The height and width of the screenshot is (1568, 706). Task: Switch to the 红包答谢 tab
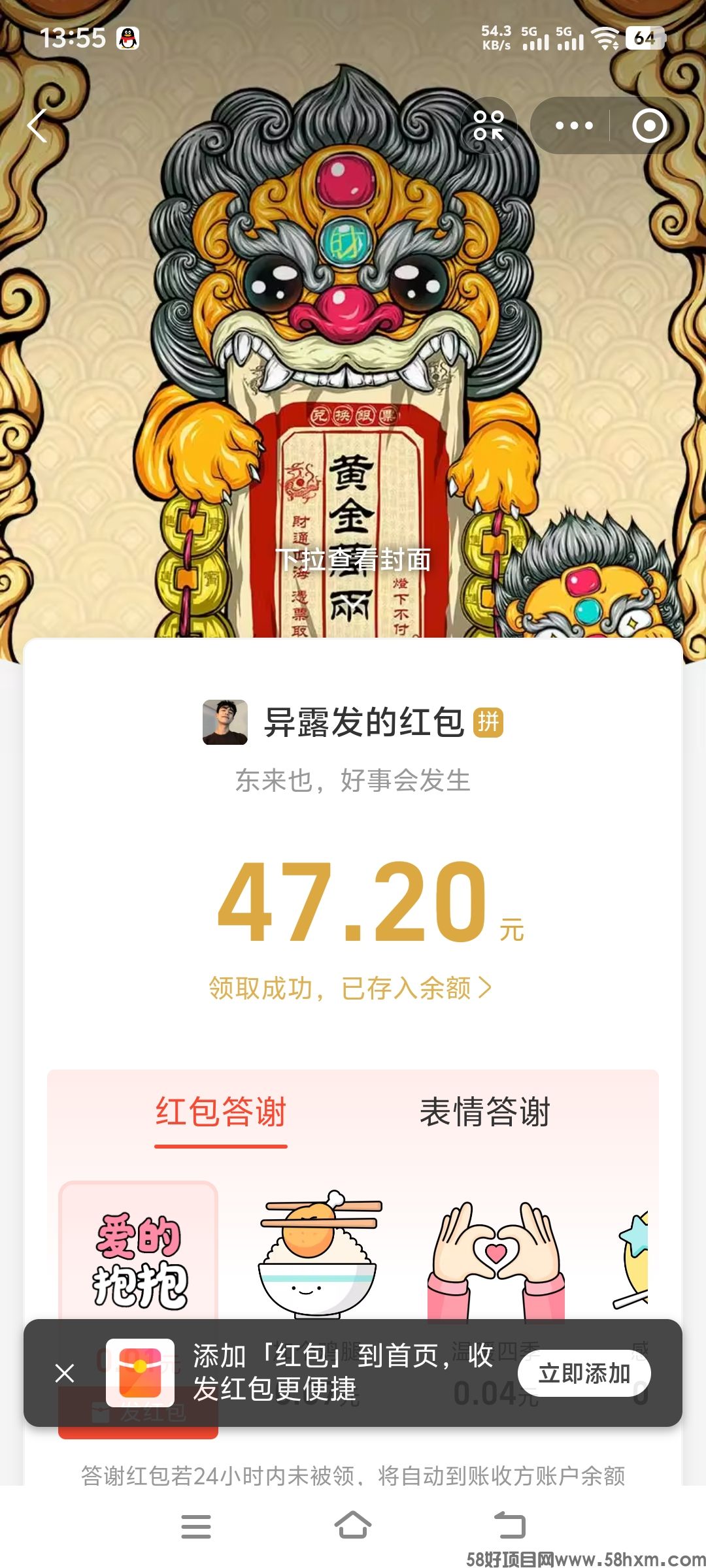(x=221, y=1112)
